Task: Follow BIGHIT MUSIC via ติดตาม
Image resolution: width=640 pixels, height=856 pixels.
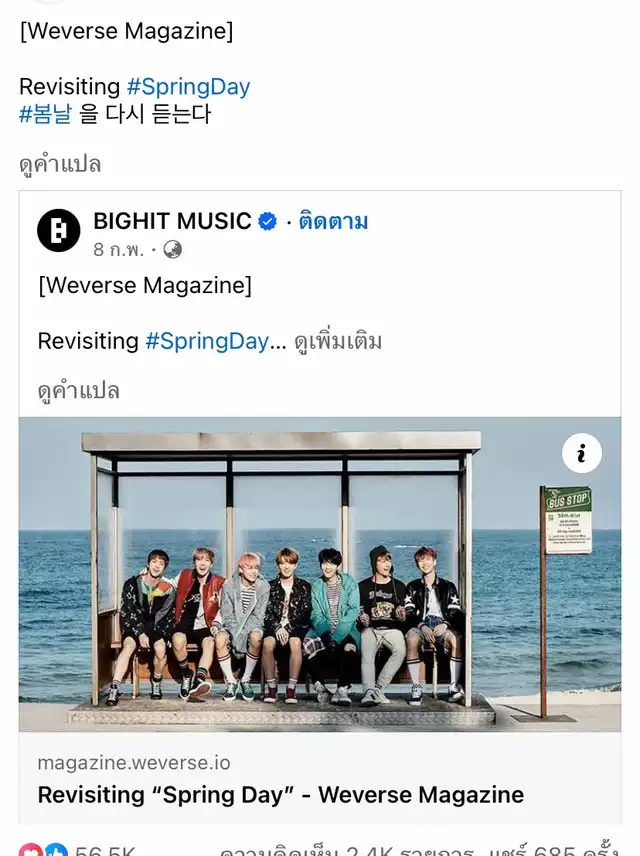Action: (333, 222)
